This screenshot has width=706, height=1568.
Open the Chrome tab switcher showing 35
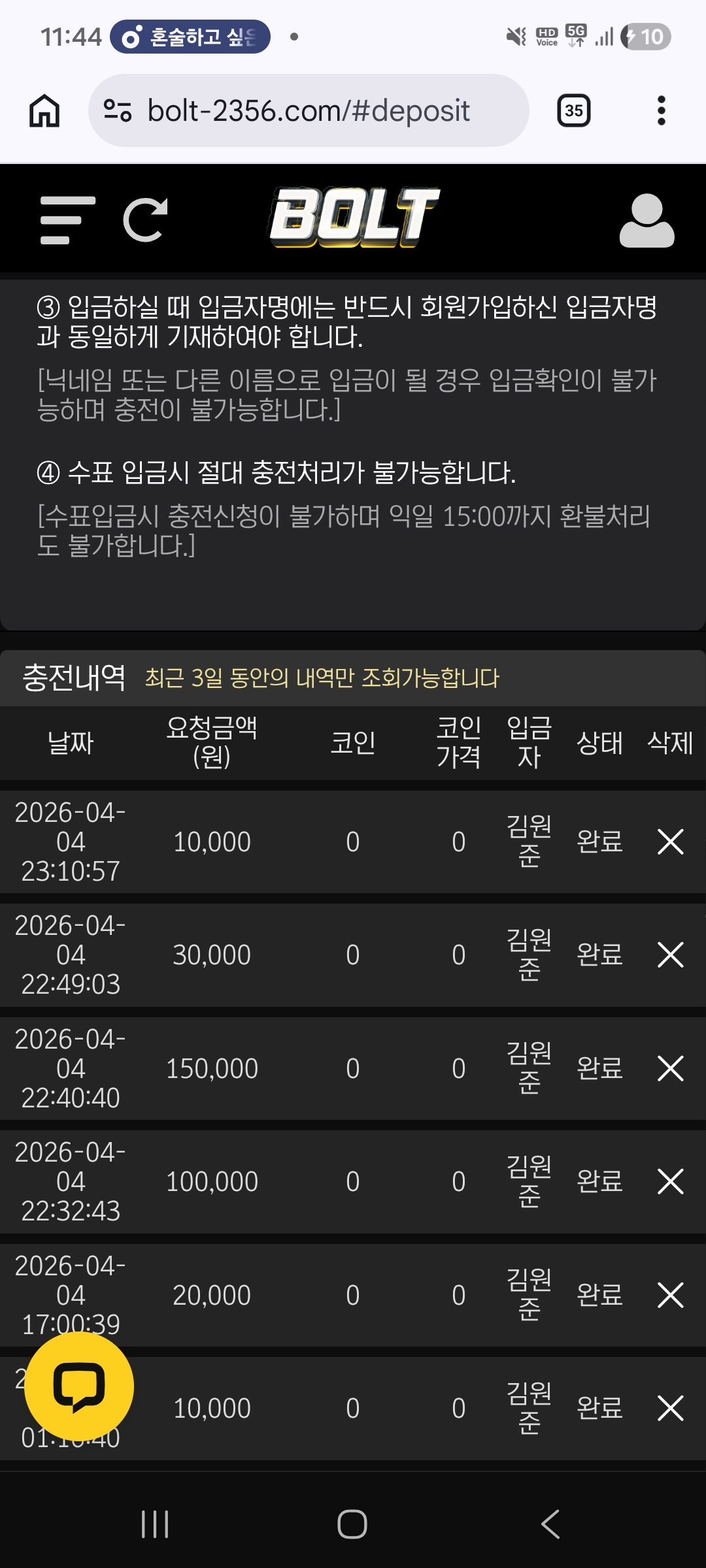(573, 110)
